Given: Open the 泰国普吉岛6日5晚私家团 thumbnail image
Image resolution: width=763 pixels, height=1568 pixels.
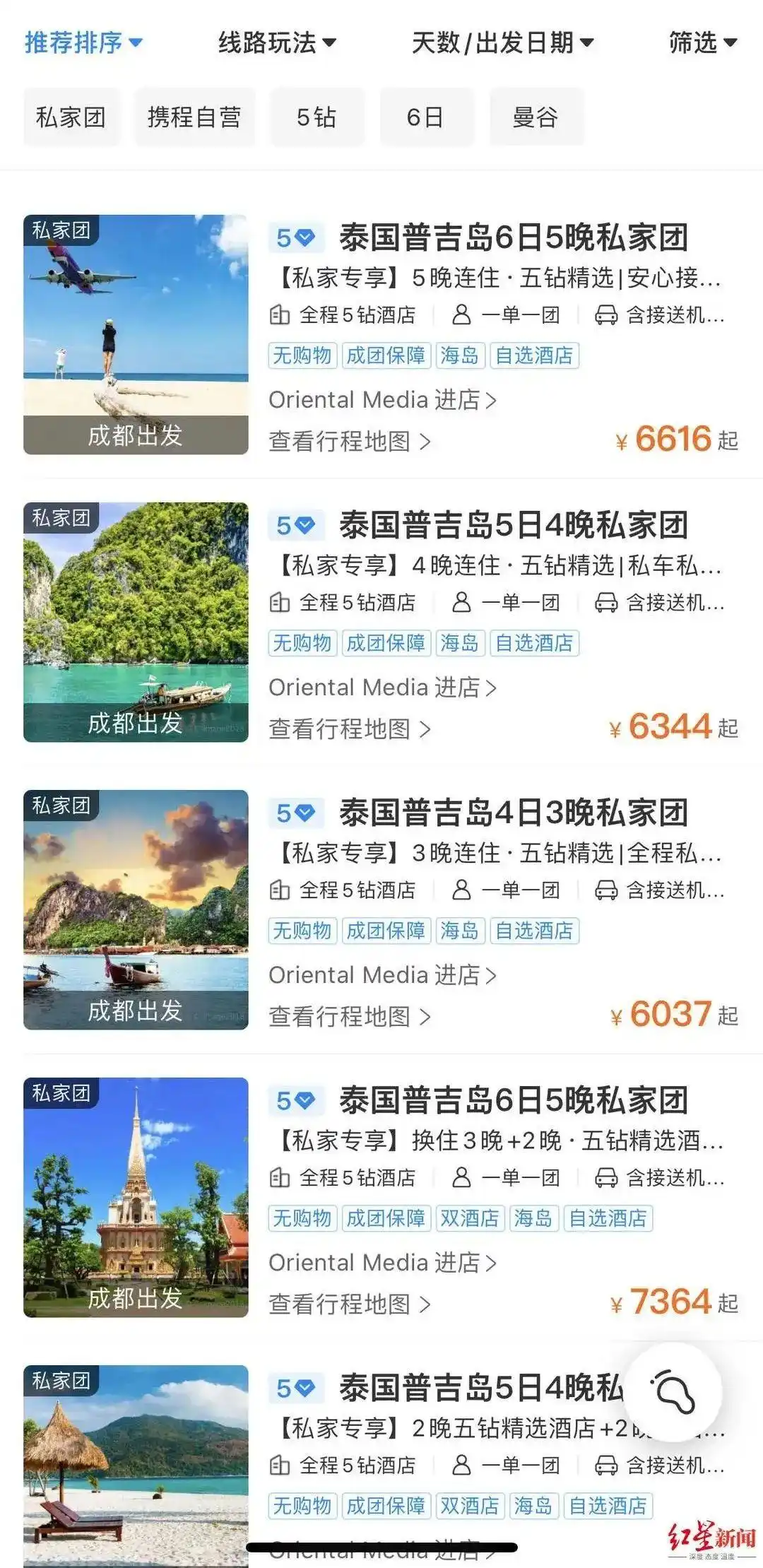Looking at the screenshot, I should 136,332.
